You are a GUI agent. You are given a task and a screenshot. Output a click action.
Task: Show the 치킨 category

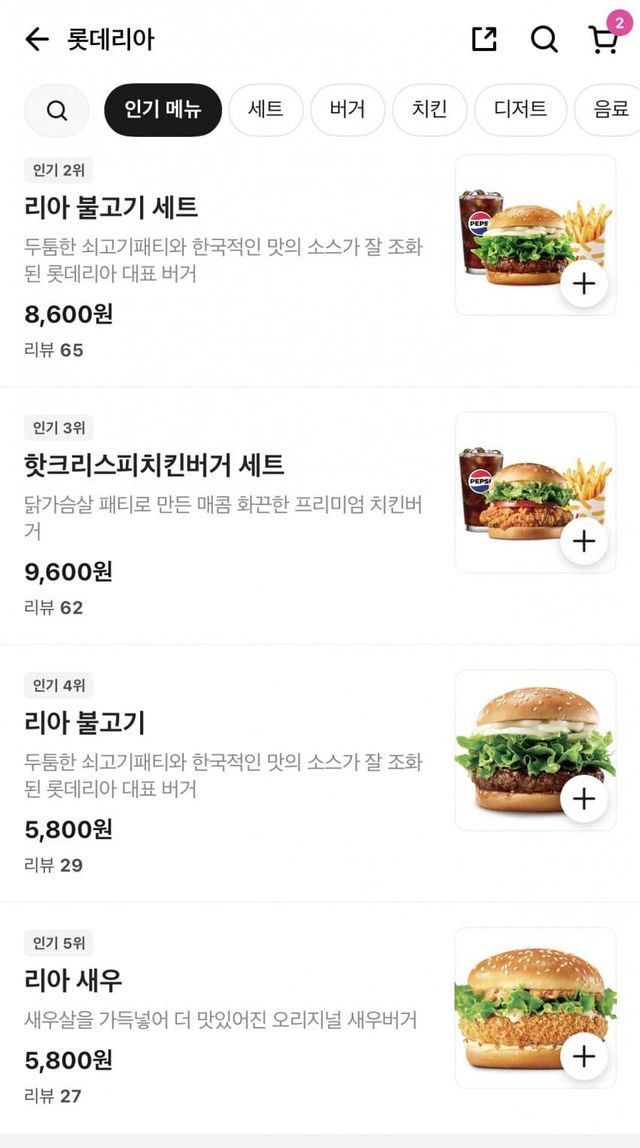coord(429,110)
